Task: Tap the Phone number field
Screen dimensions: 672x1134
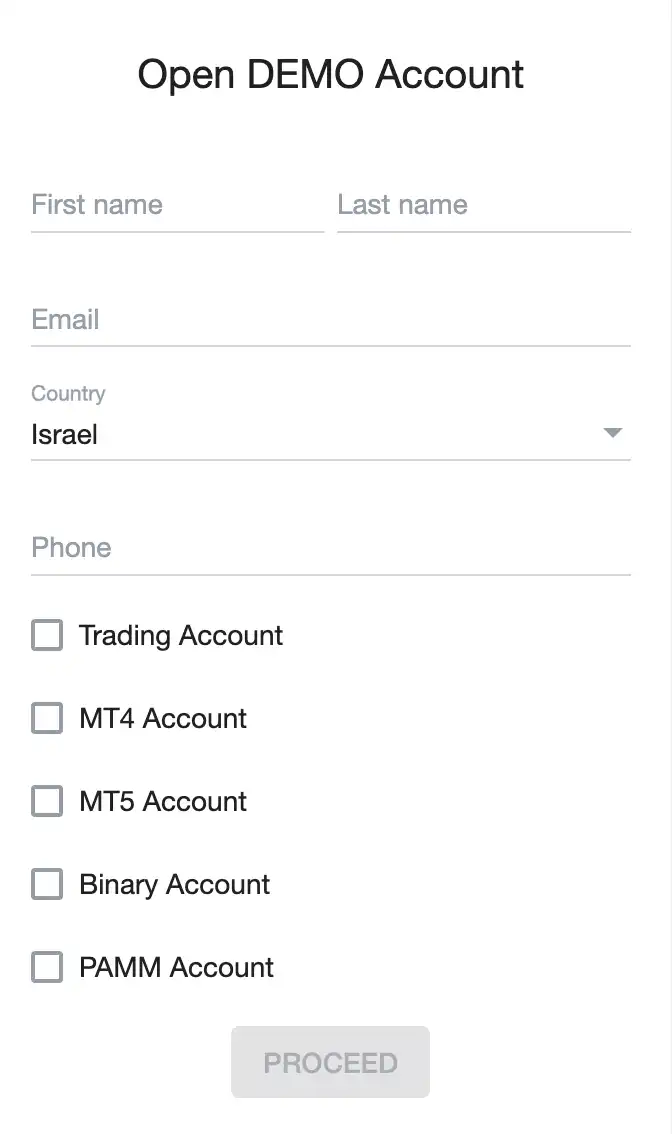Action: click(330, 548)
